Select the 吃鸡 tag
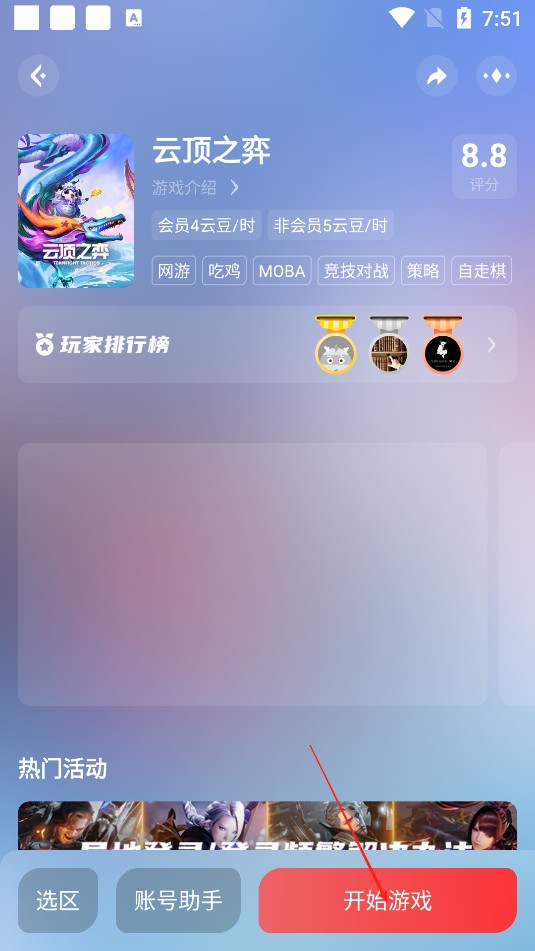 (x=224, y=271)
